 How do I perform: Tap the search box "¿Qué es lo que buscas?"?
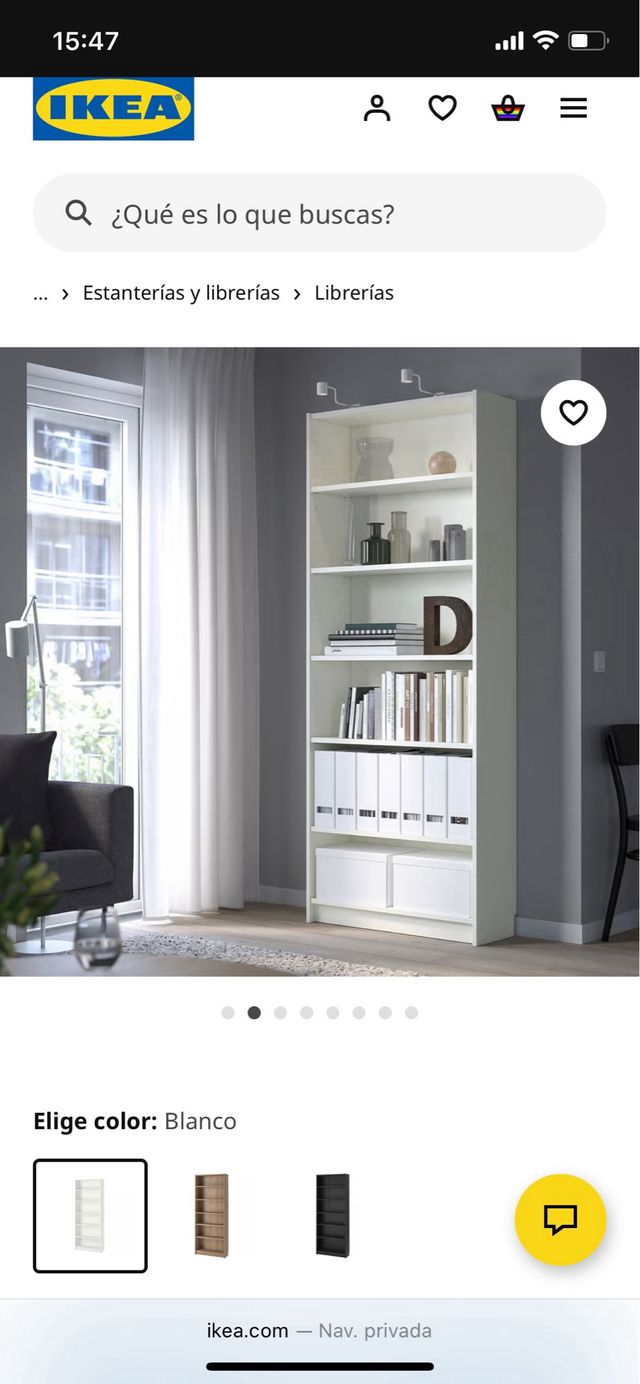320,213
